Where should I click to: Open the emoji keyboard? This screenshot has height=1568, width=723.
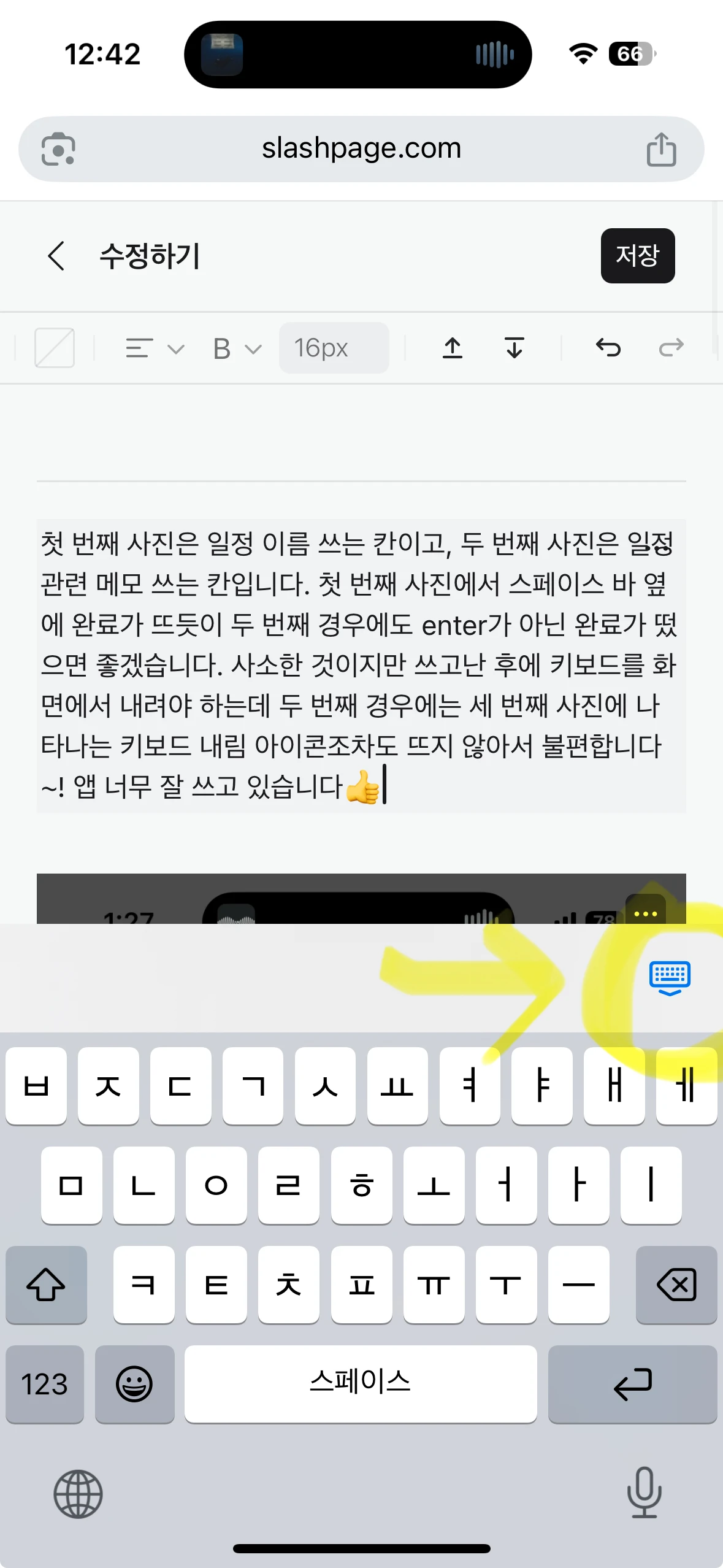pos(134,1385)
